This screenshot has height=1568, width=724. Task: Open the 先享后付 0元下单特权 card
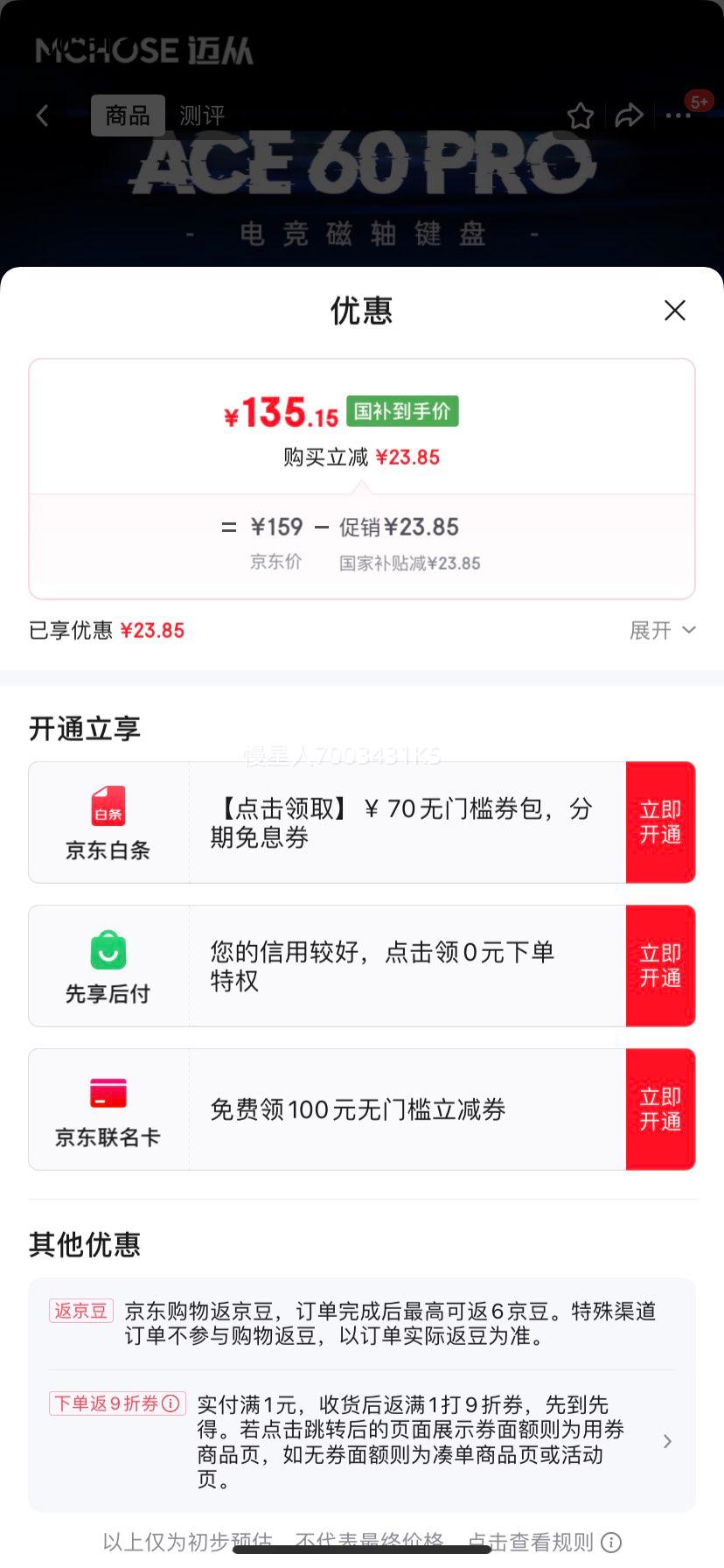pyautogui.click(x=327, y=966)
